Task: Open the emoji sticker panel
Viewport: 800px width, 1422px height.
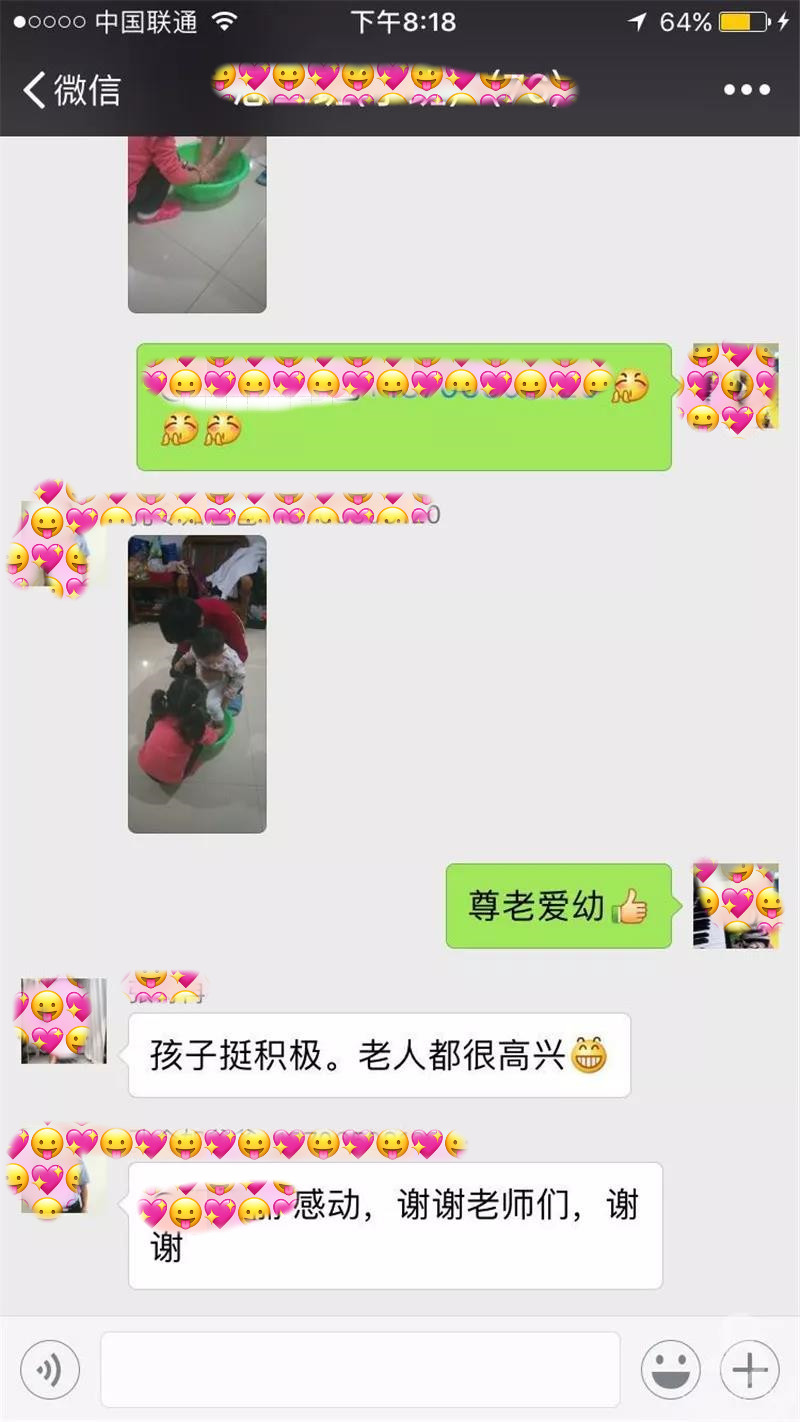Action: click(670, 1369)
